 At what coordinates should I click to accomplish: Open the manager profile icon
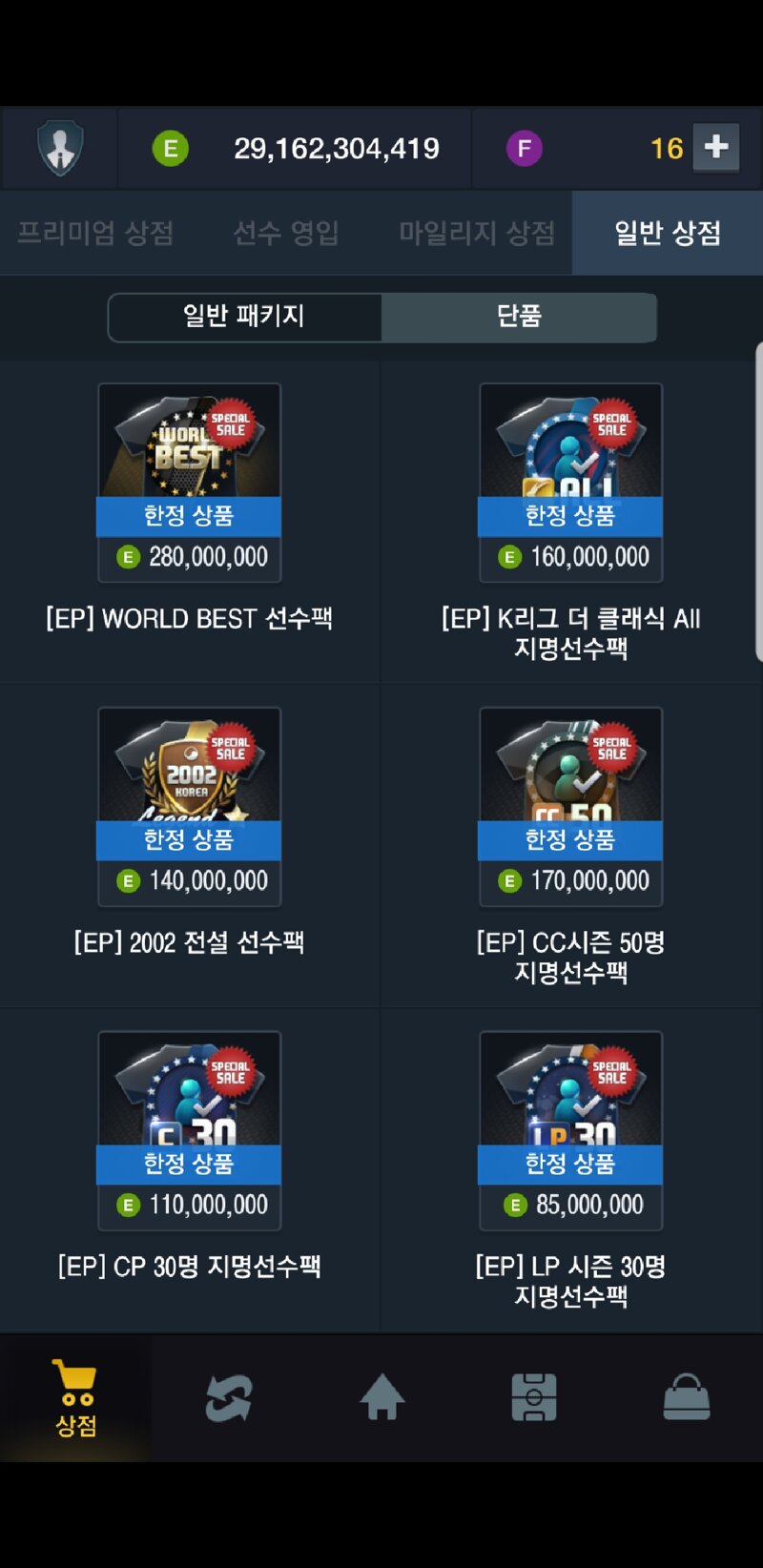coord(60,149)
